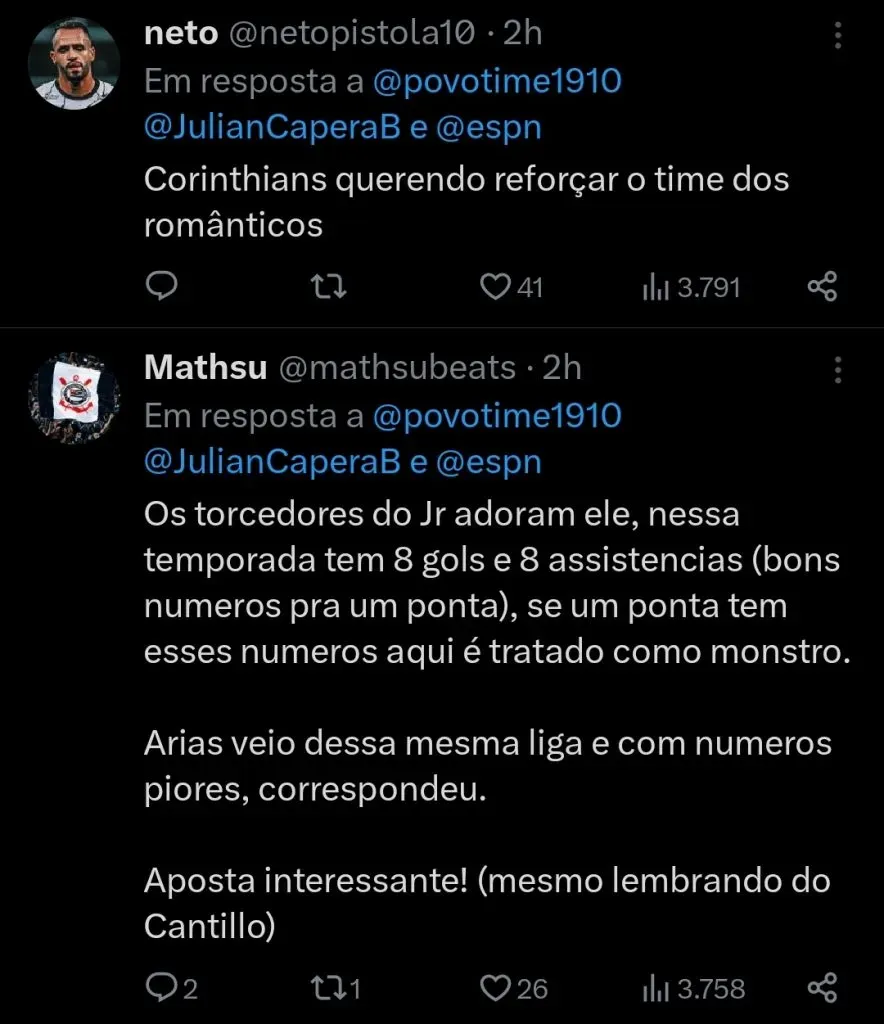
Task: Click the retweet icon on neto's tweet
Action: pyautogui.click(x=327, y=286)
